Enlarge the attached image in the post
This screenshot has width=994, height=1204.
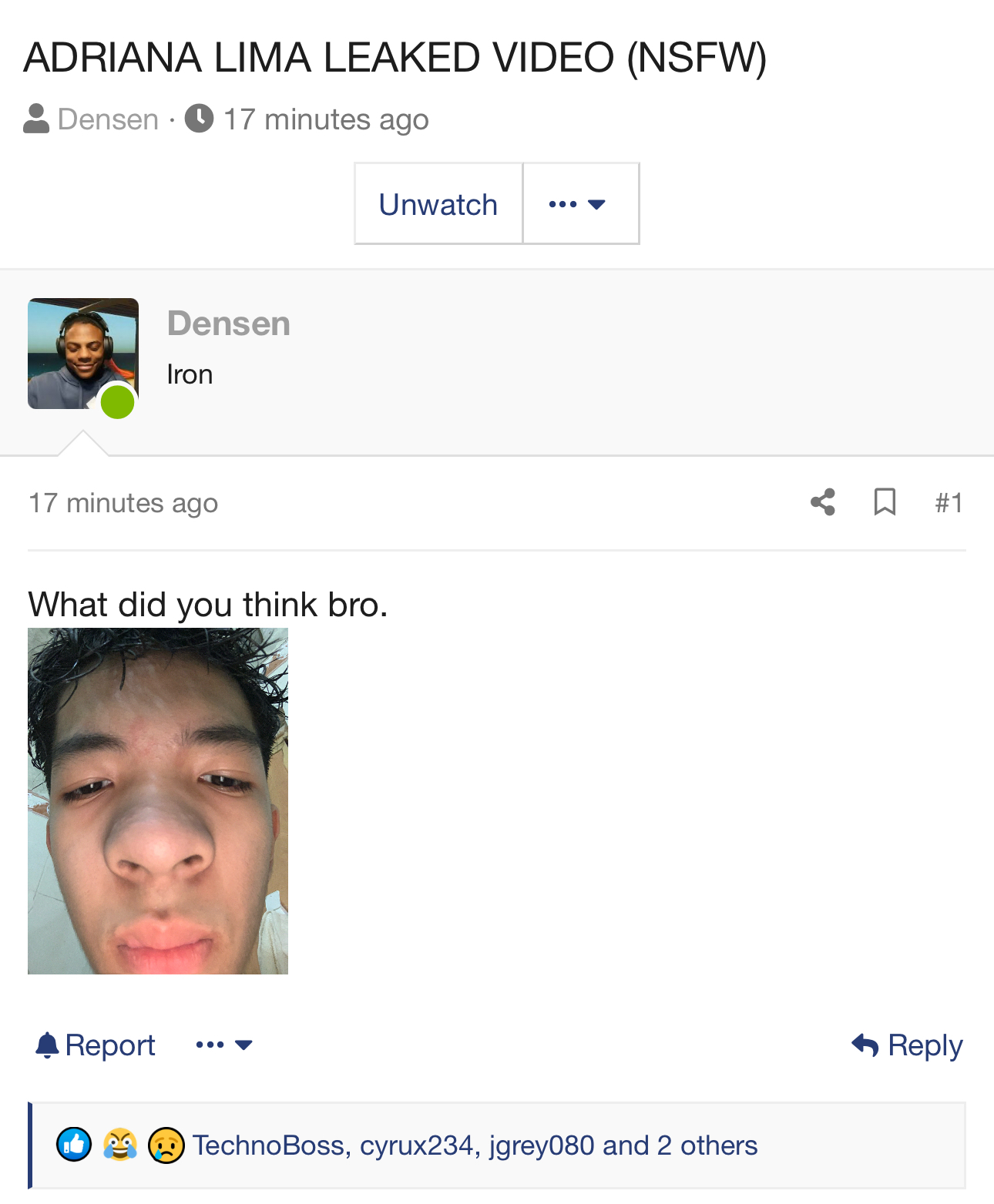(x=158, y=801)
